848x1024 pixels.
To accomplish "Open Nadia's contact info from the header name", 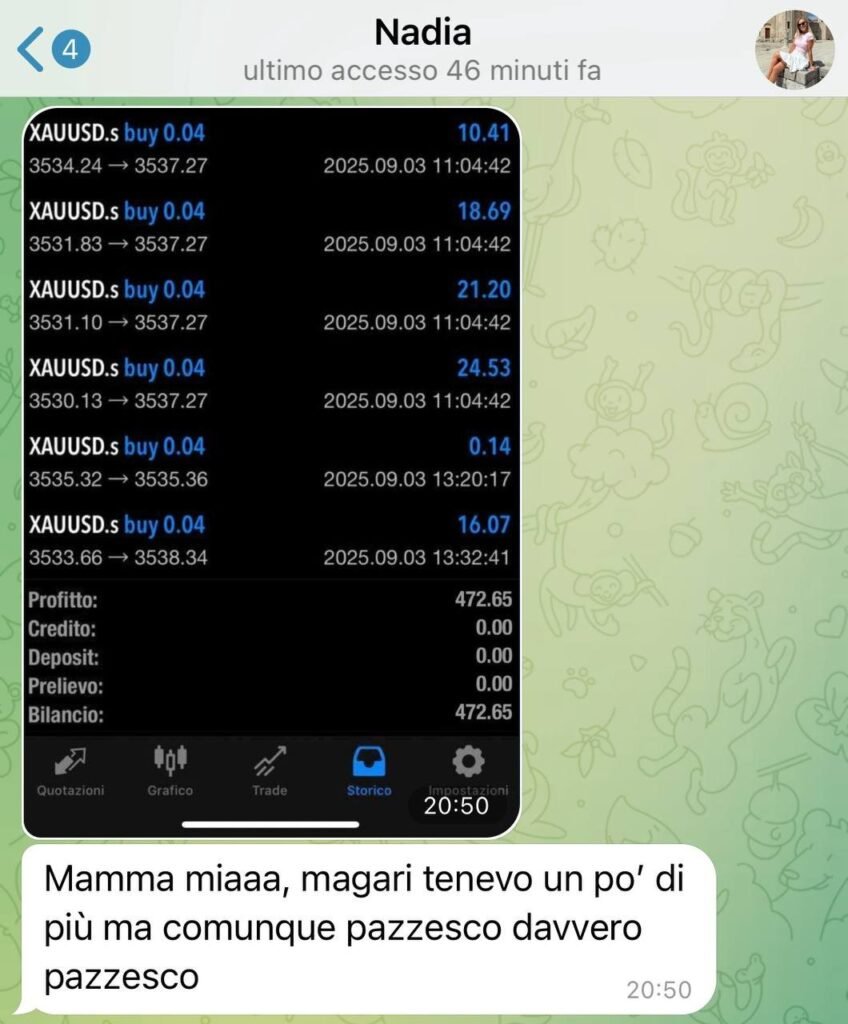I will point(422,34).
